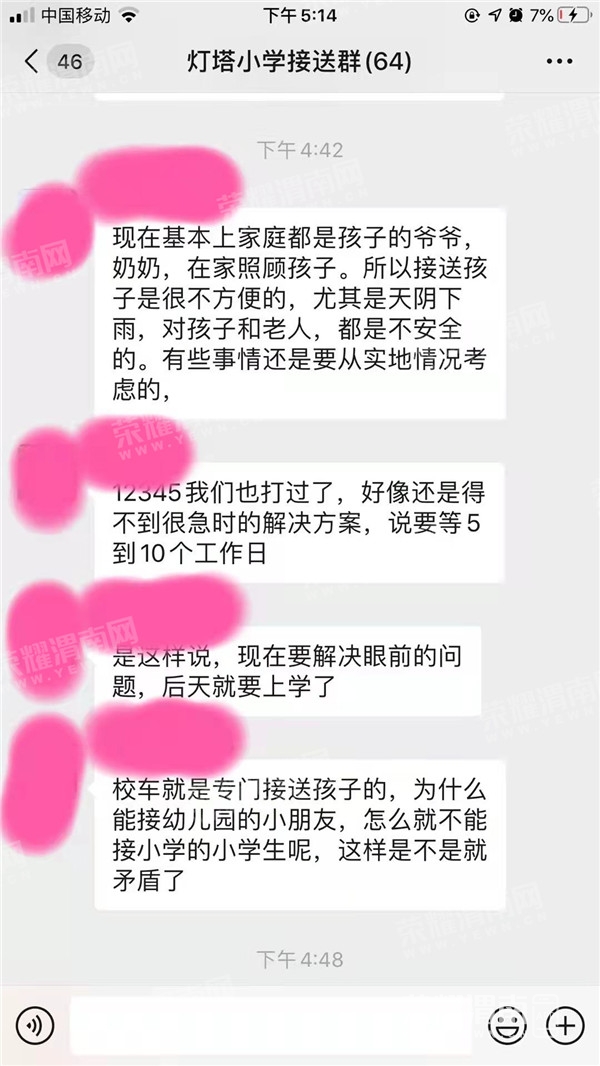This screenshot has height=1066, width=600.
Task: Tap the message text field
Action: (270, 1025)
